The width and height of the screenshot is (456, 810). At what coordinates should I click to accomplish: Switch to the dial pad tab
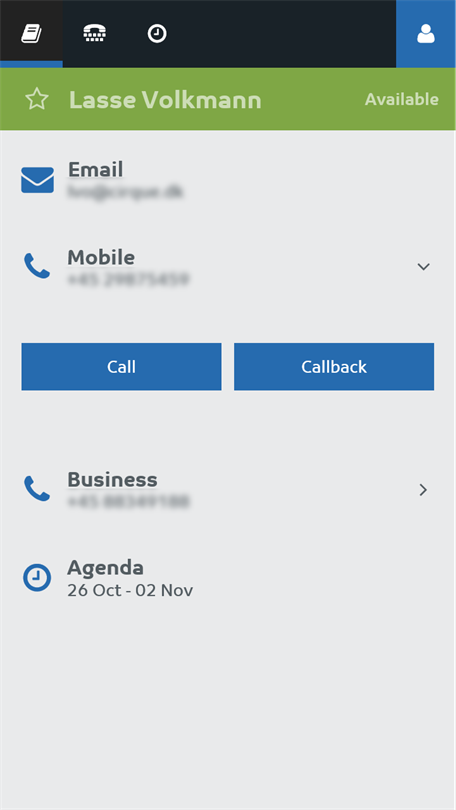tap(95, 34)
